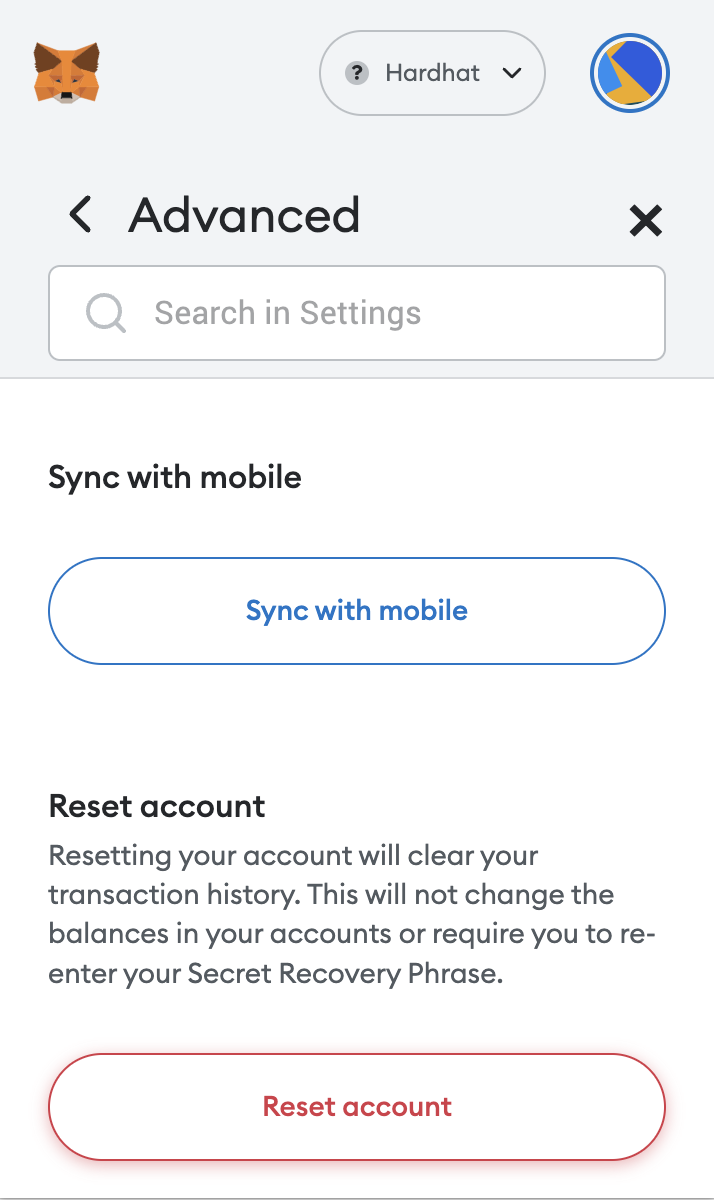The width and height of the screenshot is (714, 1200).
Task: Go back from Advanced settings
Action: tap(80, 215)
